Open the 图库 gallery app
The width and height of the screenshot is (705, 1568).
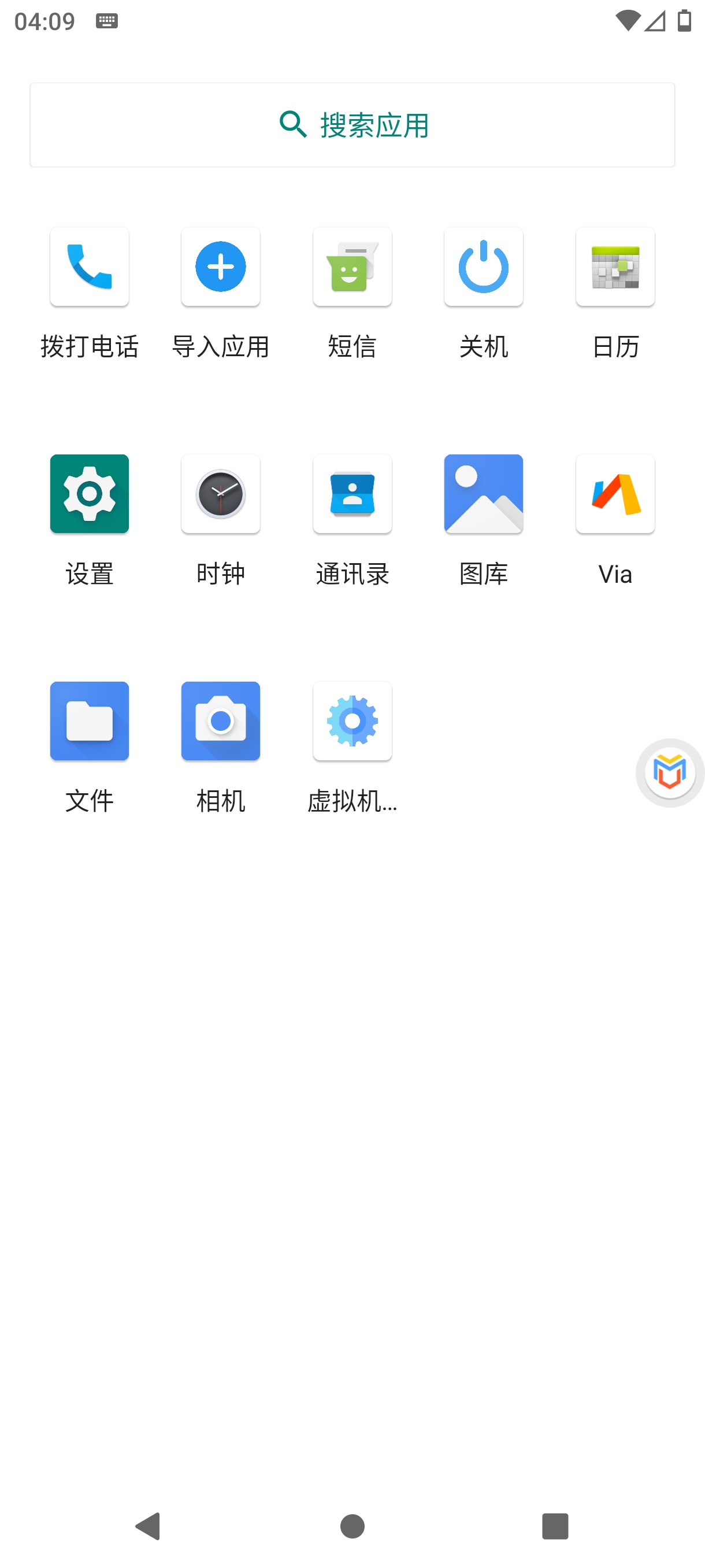(x=484, y=494)
